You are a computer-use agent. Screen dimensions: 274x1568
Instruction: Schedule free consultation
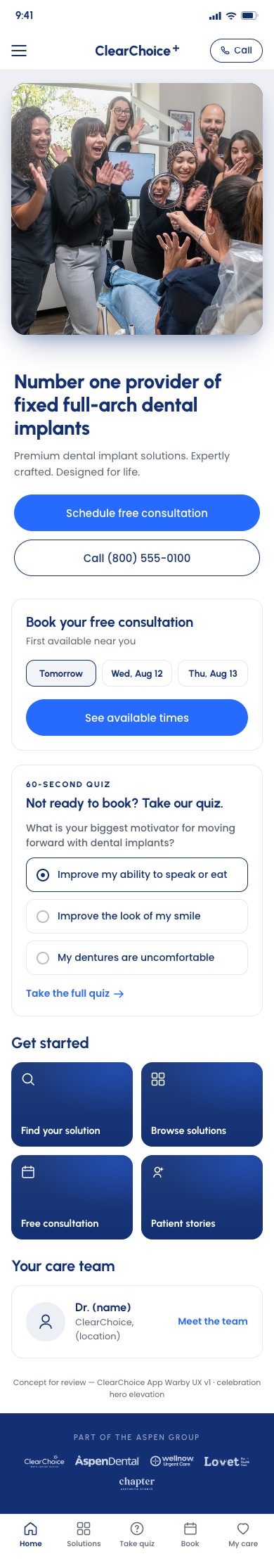tap(137, 513)
